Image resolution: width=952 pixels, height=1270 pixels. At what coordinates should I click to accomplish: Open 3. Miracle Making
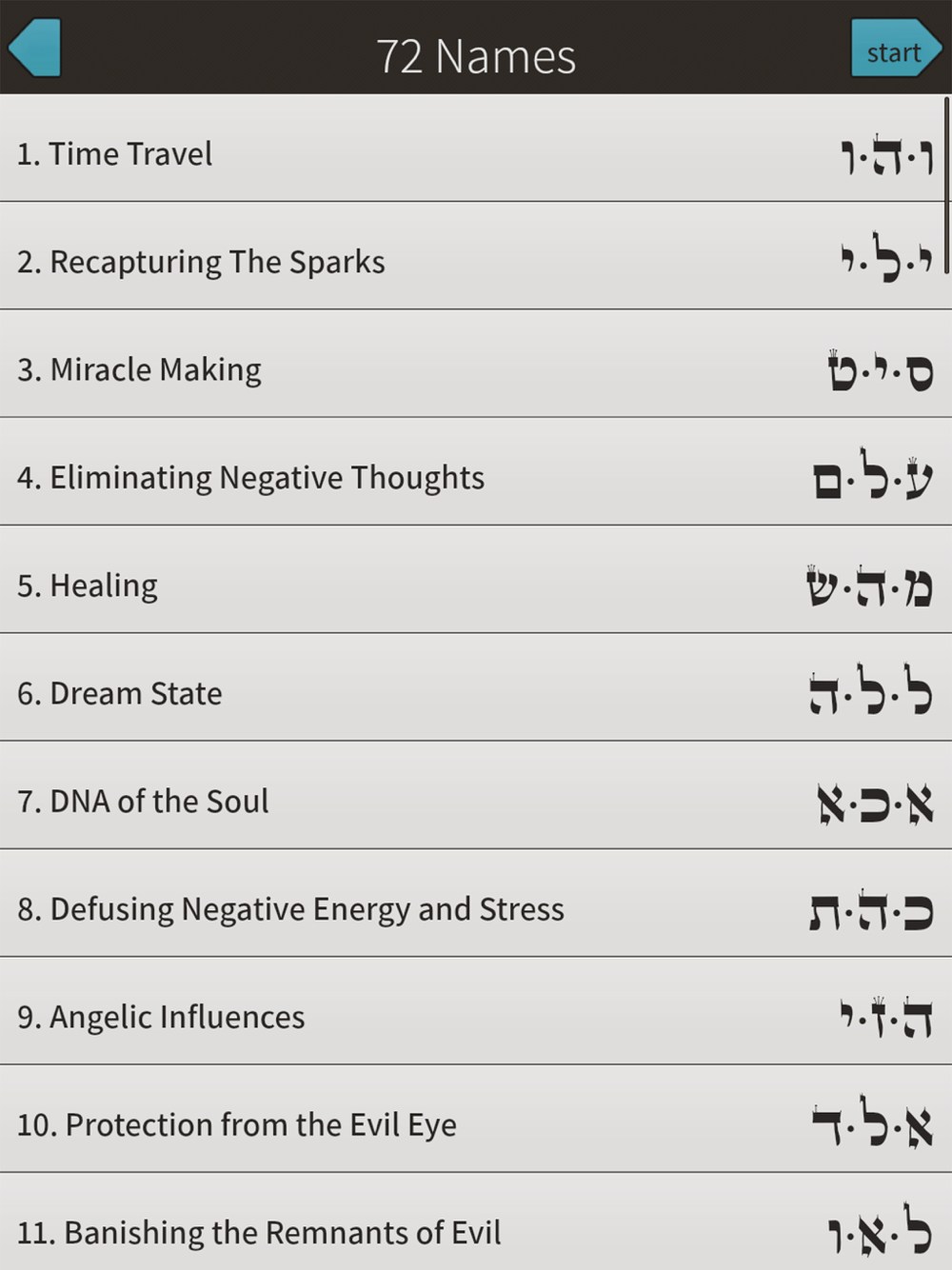click(139, 369)
